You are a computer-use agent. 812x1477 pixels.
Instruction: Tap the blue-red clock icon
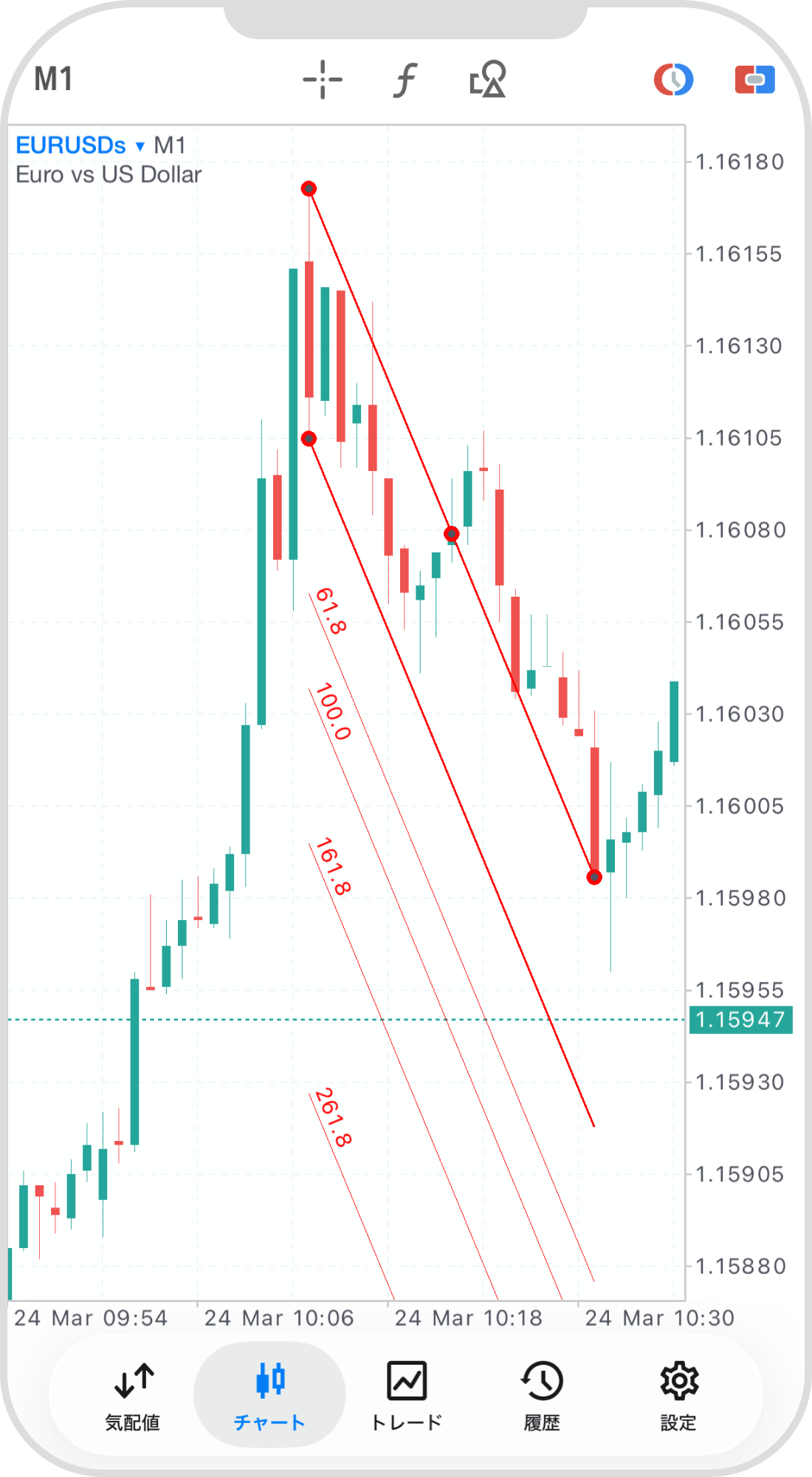pyautogui.click(x=673, y=80)
